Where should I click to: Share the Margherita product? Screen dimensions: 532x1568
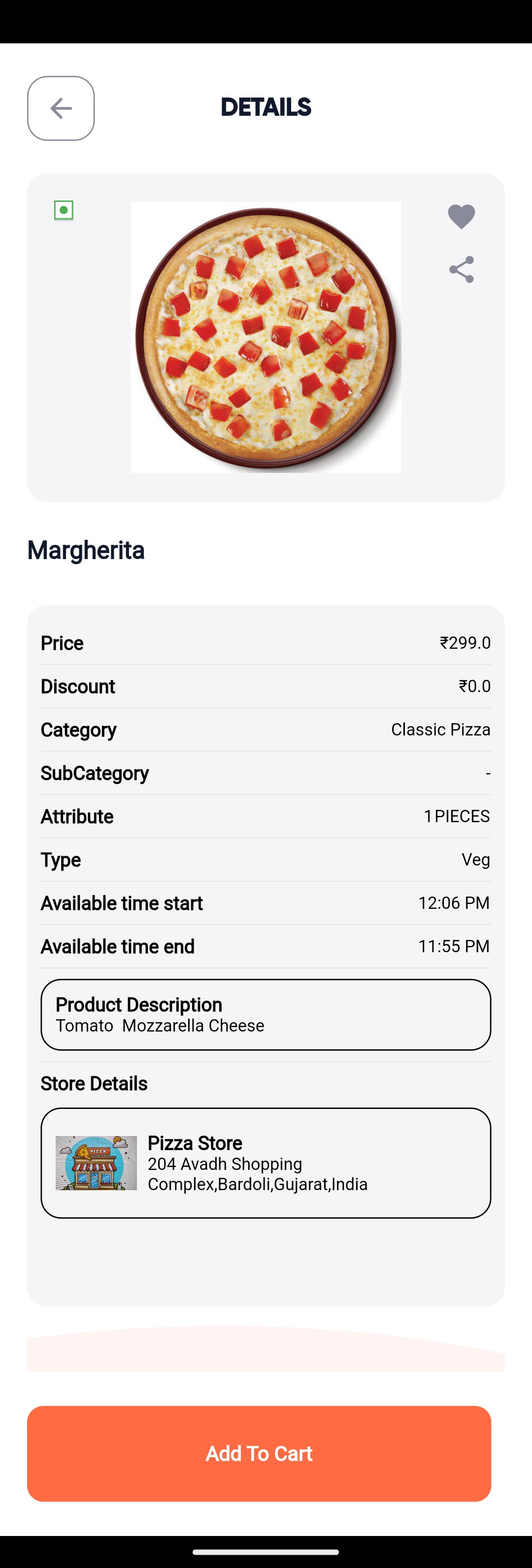tap(461, 269)
